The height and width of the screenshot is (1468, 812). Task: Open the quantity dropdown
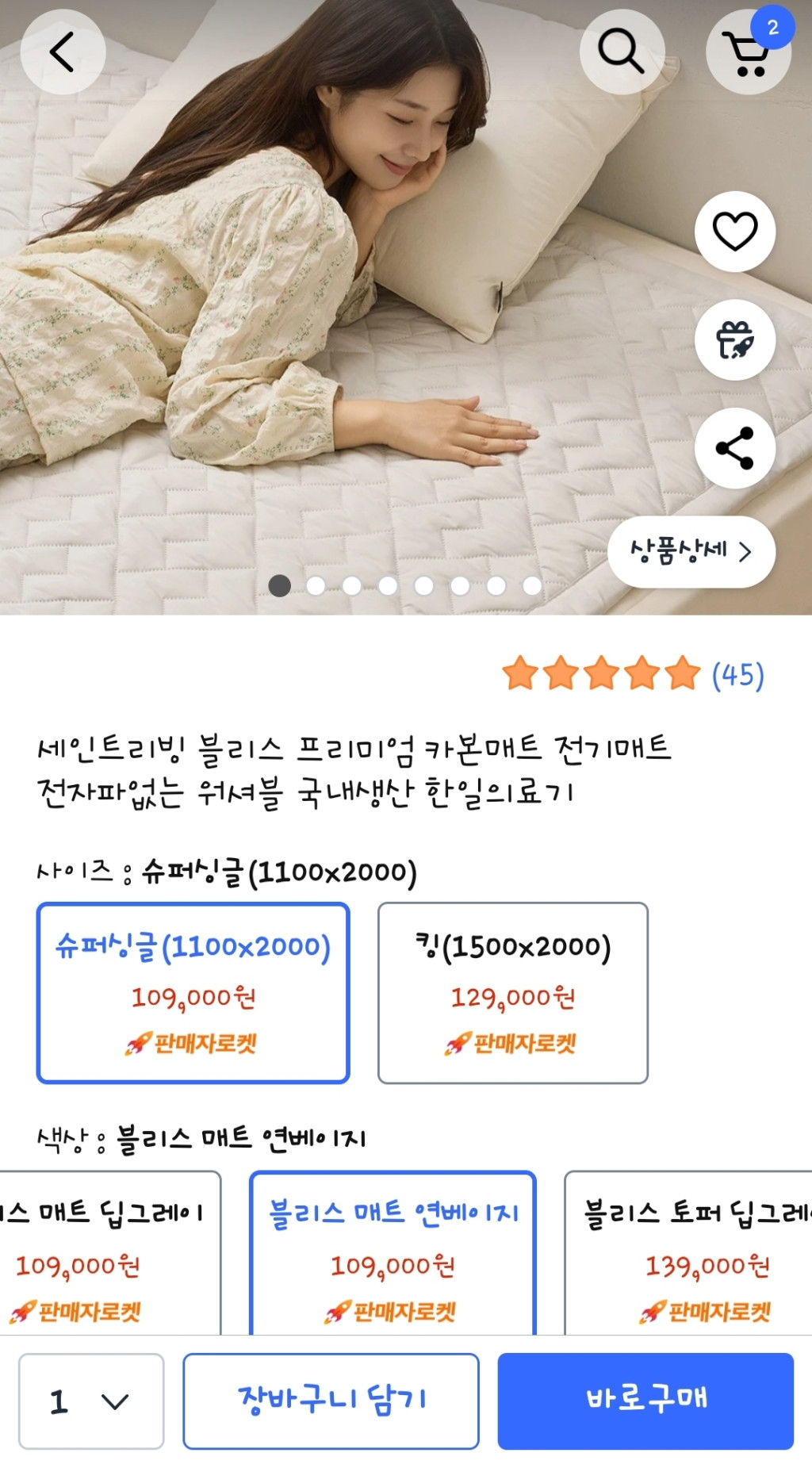91,1401
